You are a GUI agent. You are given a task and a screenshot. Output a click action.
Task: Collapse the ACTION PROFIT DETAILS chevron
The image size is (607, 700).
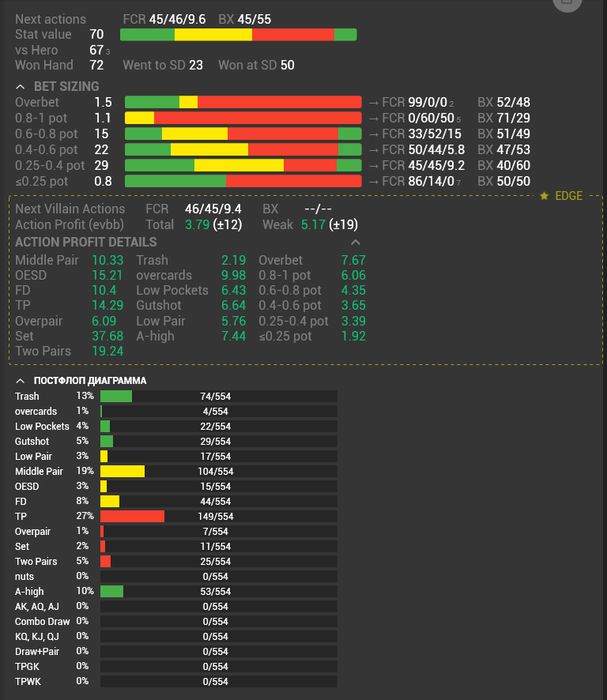point(355,242)
